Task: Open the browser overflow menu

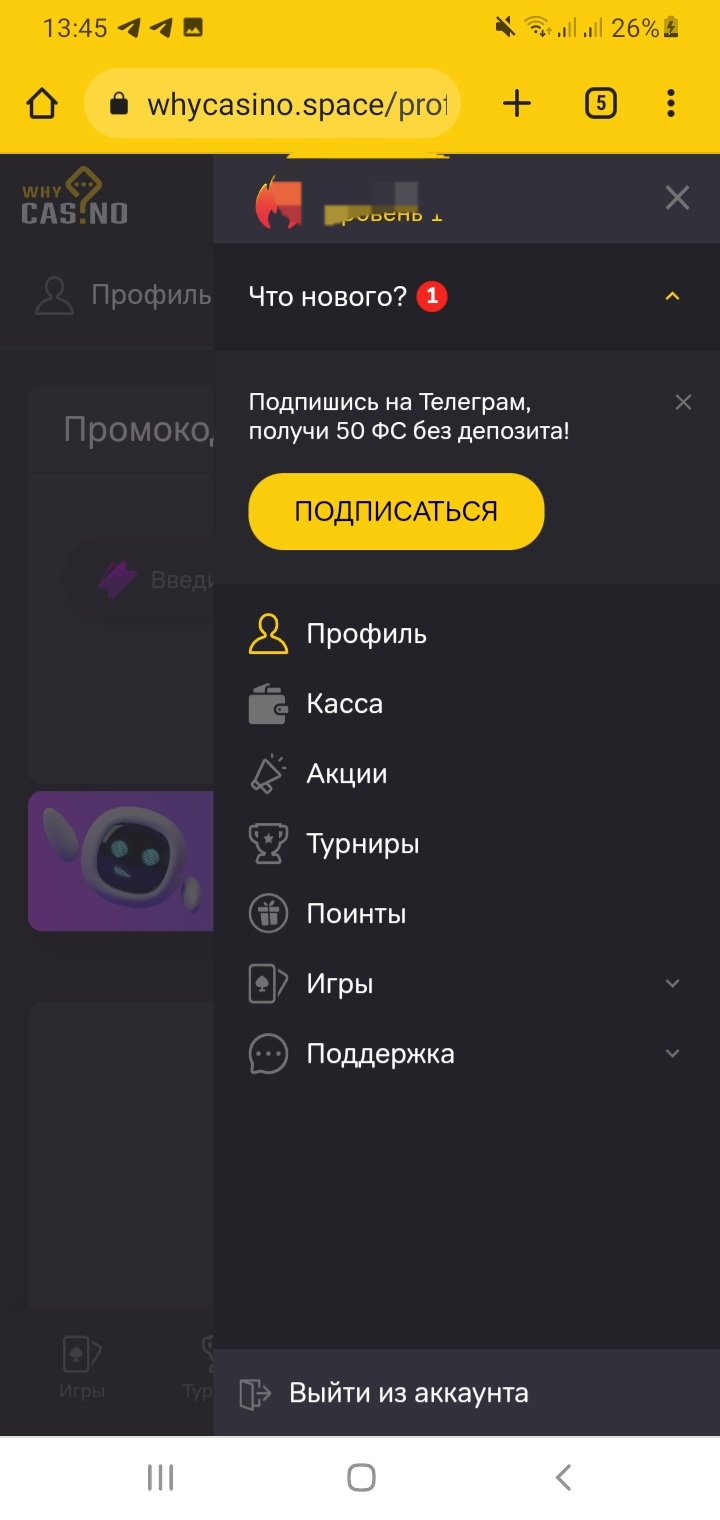Action: pos(670,103)
